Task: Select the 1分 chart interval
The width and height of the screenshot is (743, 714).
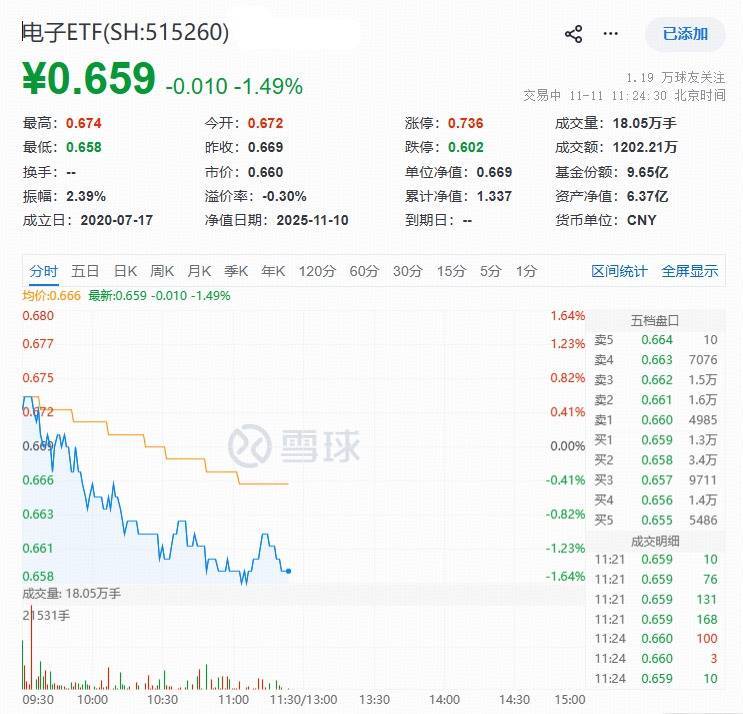Action: (x=526, y=271)
